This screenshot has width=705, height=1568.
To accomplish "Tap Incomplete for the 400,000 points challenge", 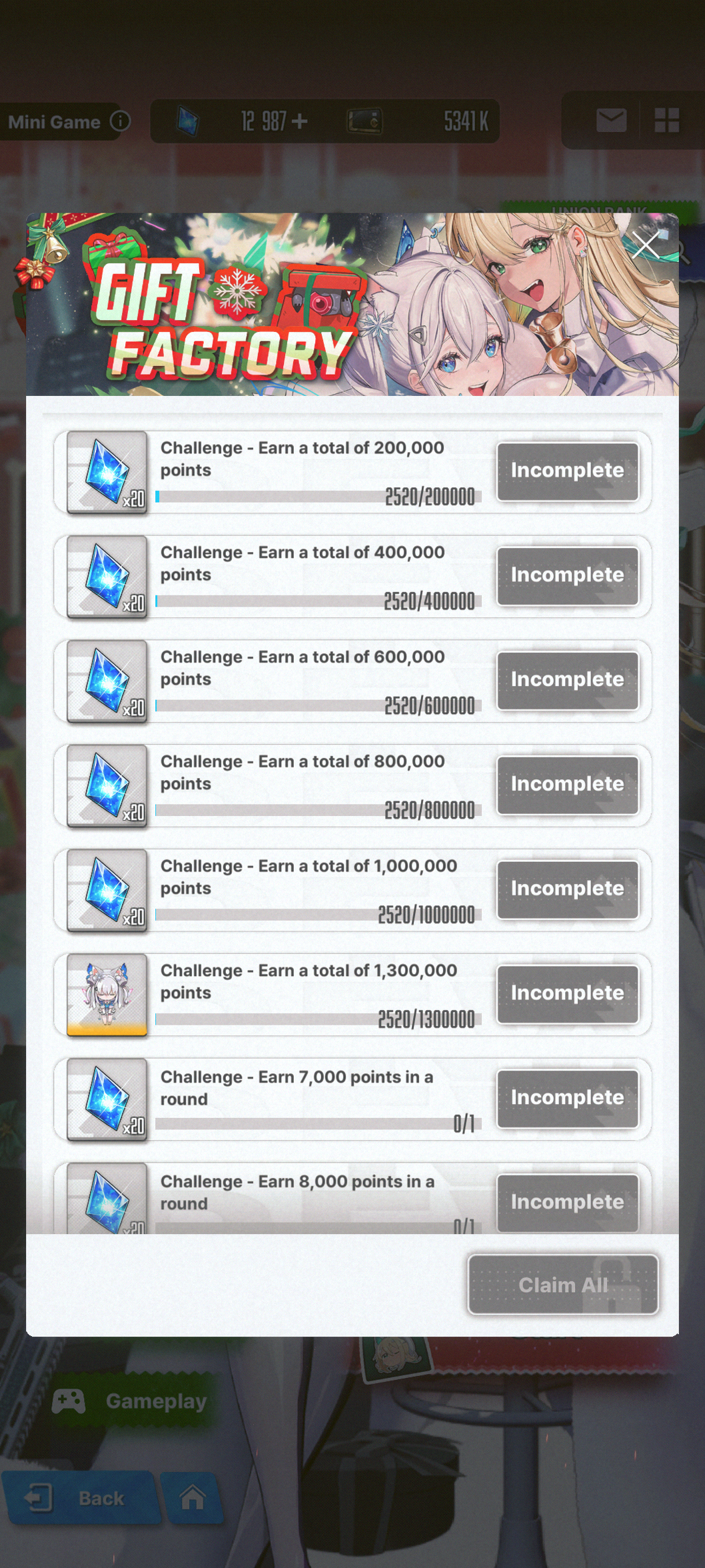I will pos(568,575).
